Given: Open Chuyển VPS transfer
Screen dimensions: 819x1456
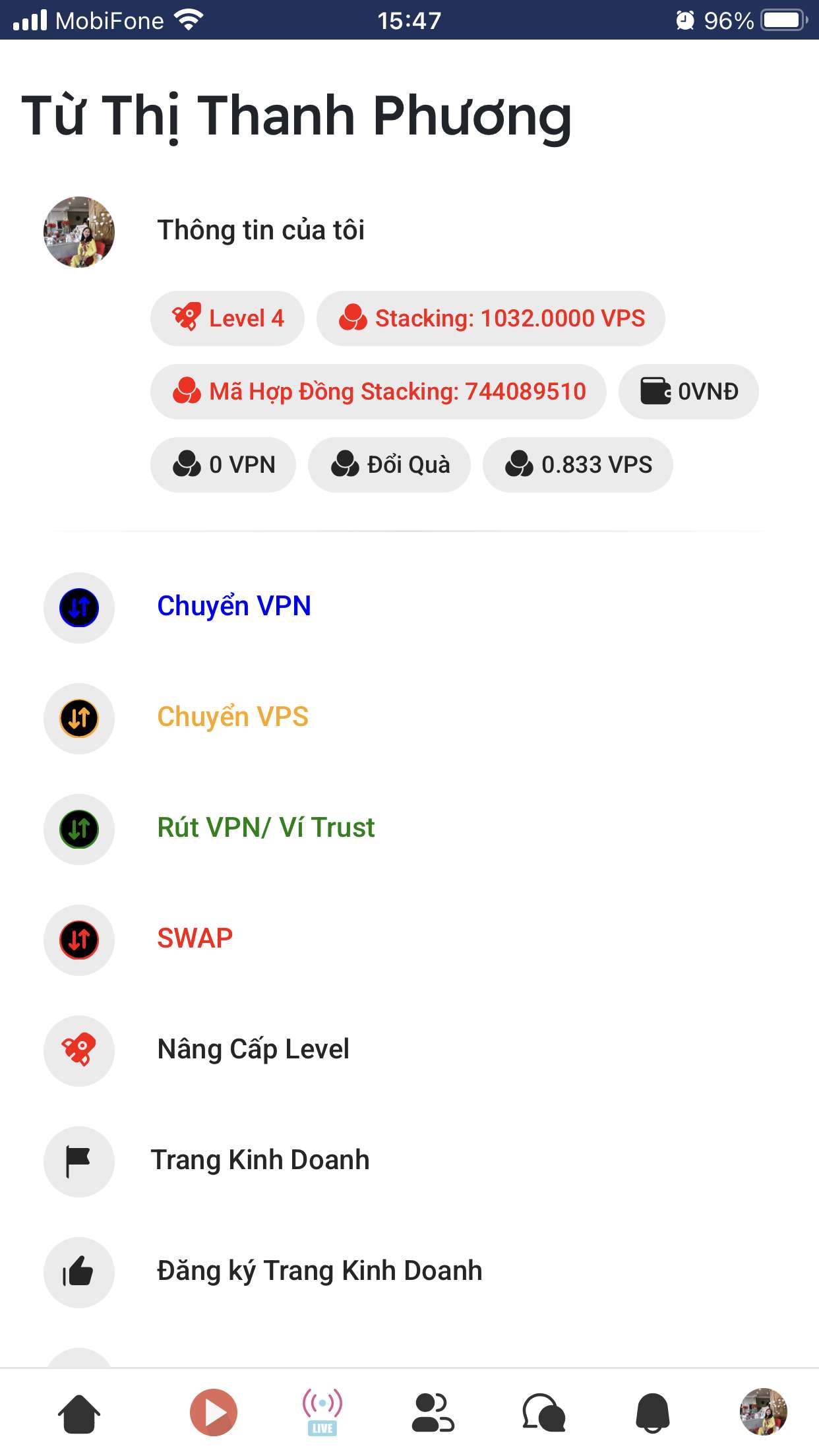Looking at the screenshot, I should pos(232,717).
